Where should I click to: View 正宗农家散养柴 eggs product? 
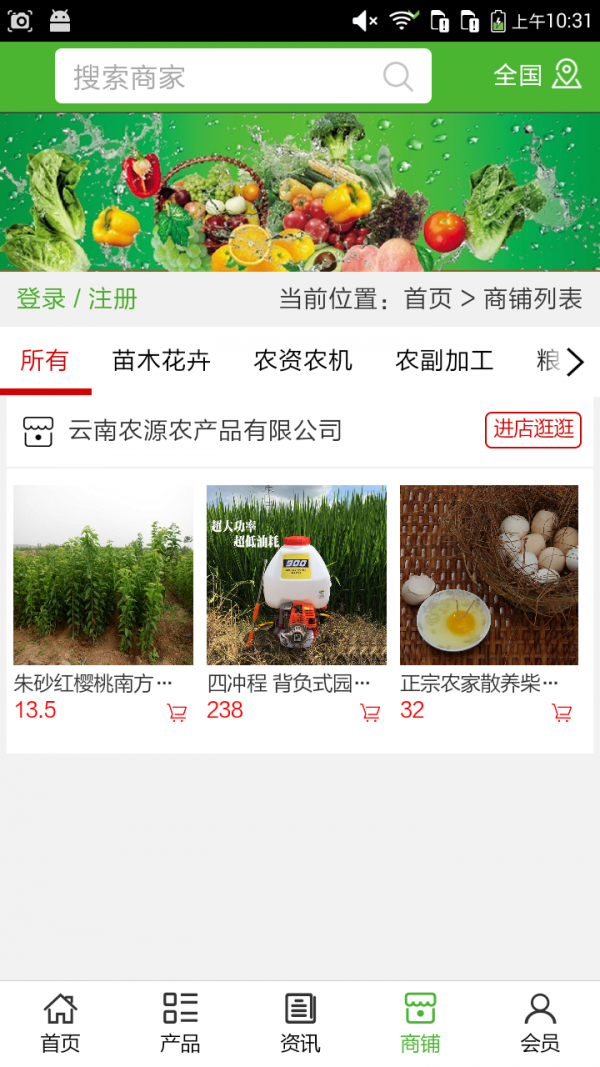pos(489,575)
